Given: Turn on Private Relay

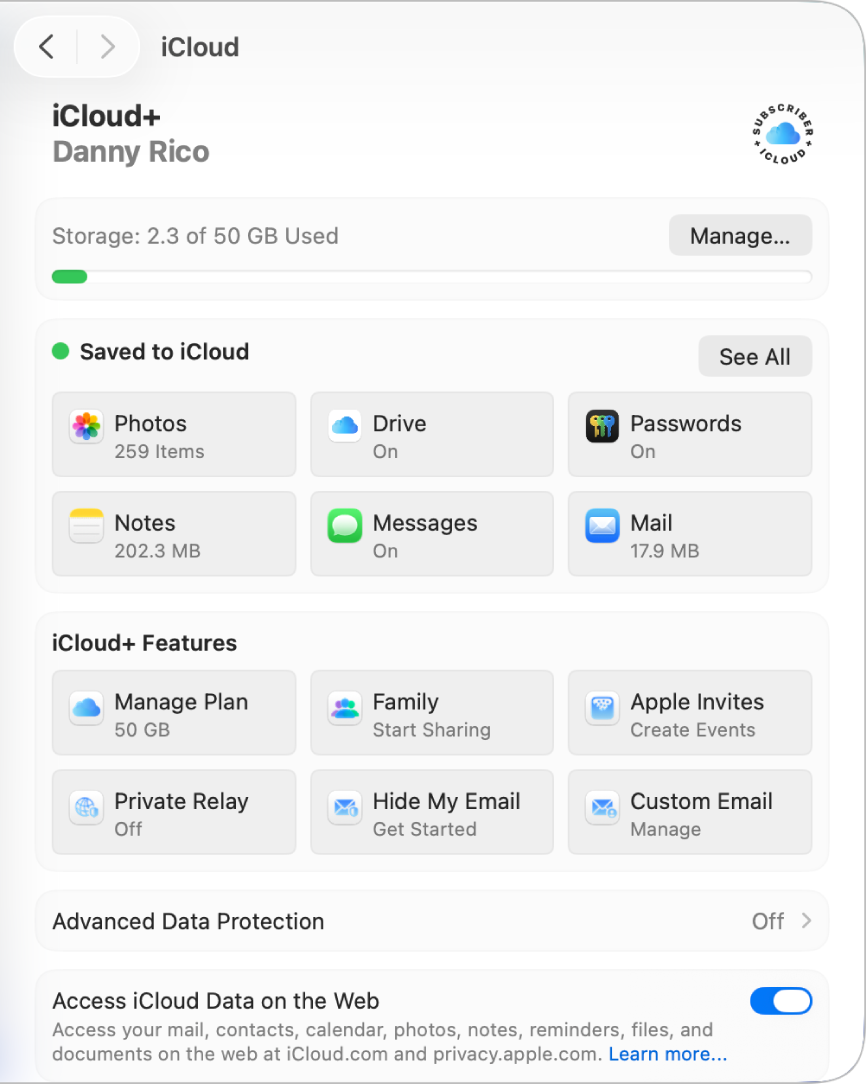Looking at the screenshot, I should click(x=174, y=812).
